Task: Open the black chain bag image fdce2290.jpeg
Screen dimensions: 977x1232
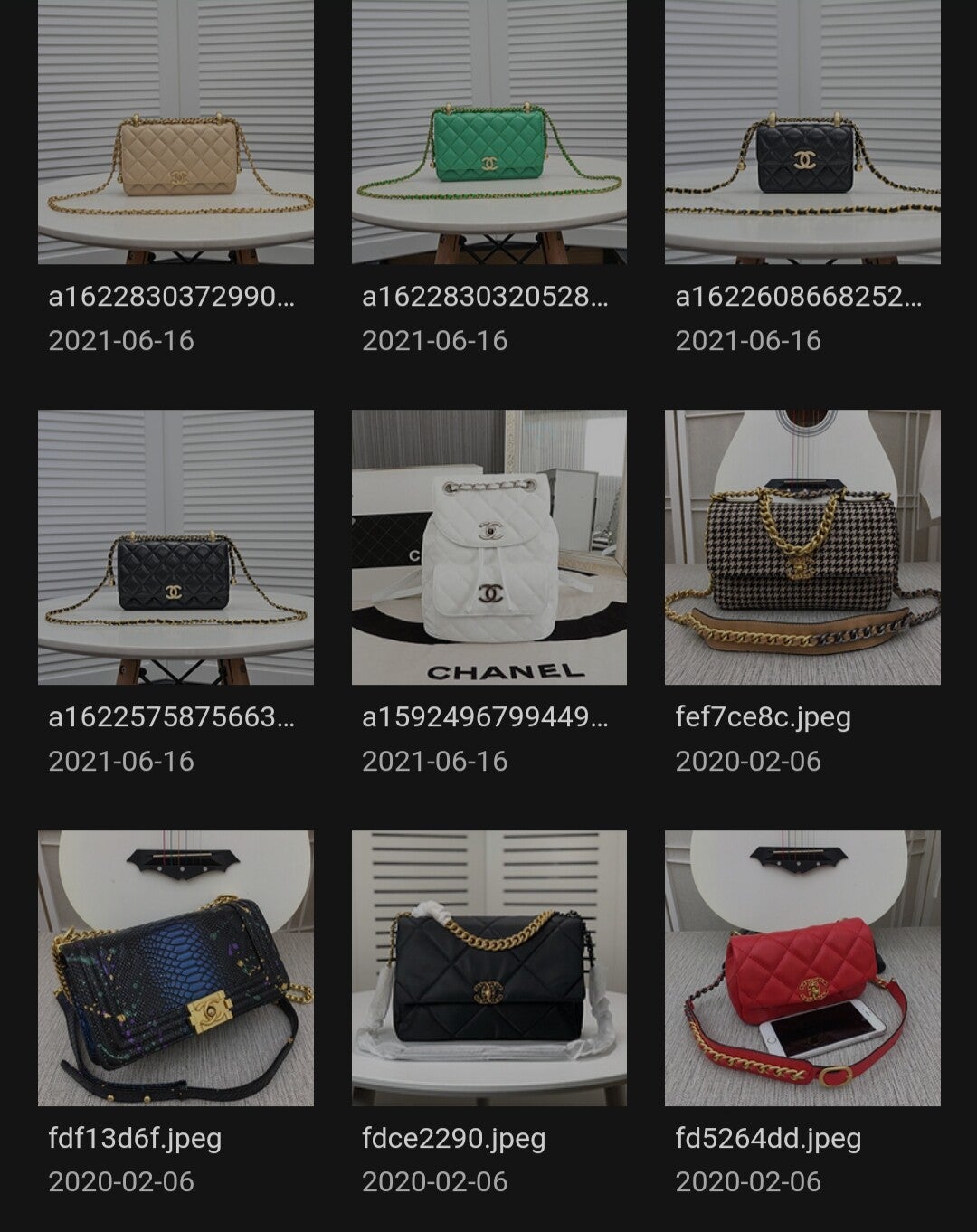Action: tap(488, 968)
